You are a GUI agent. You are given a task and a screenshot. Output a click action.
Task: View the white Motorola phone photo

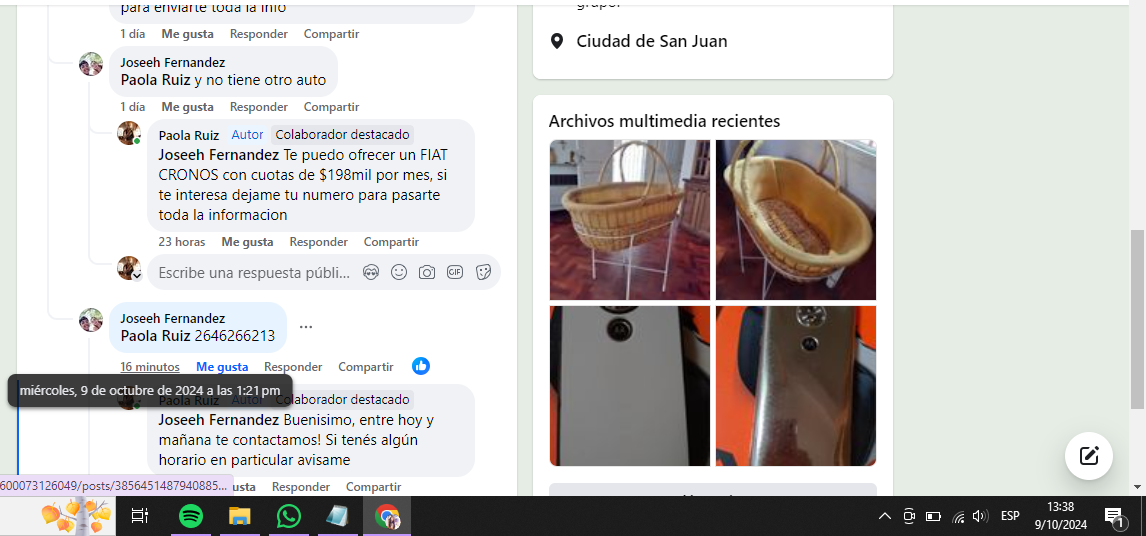coord(629,386)
